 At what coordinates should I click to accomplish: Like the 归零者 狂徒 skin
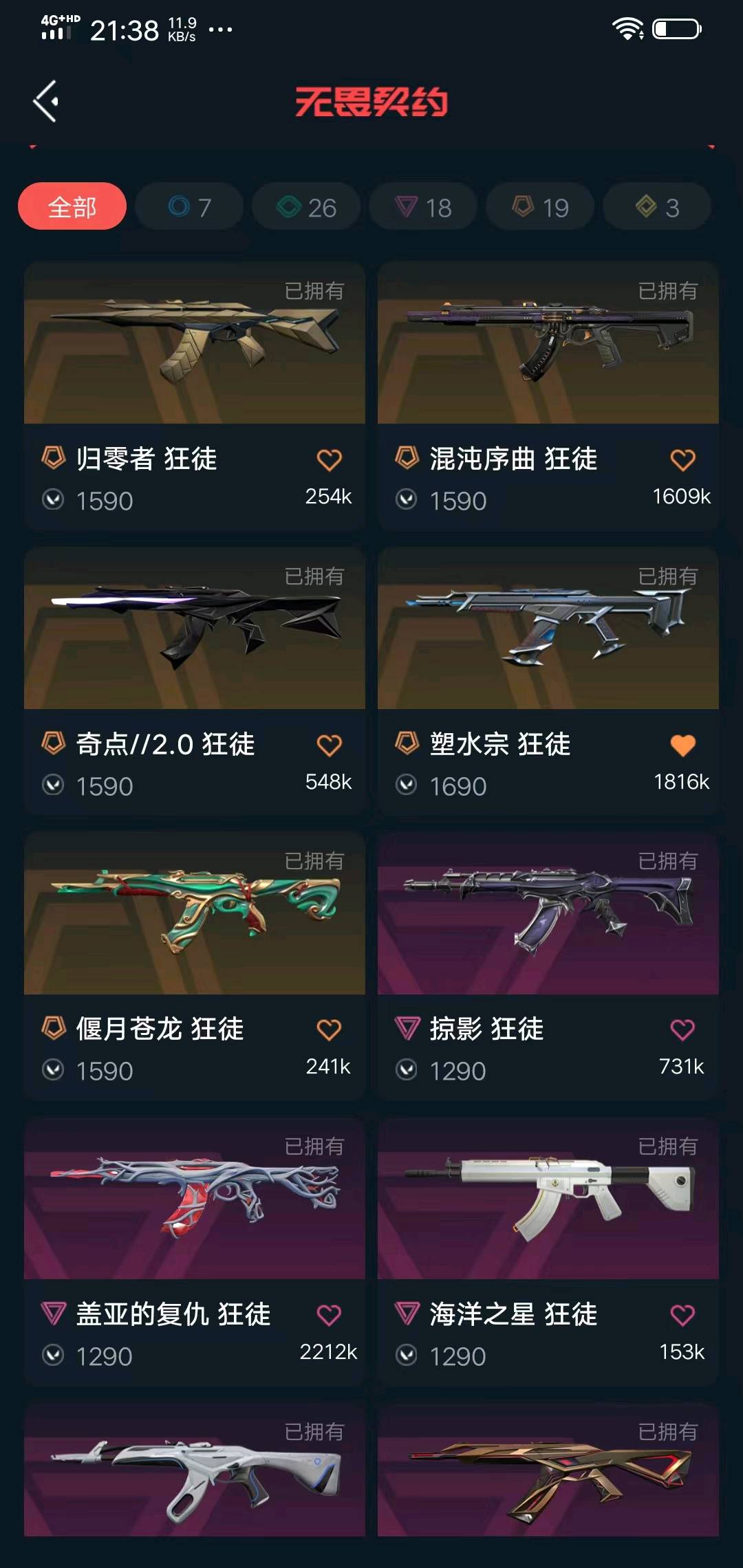(329, 460)
